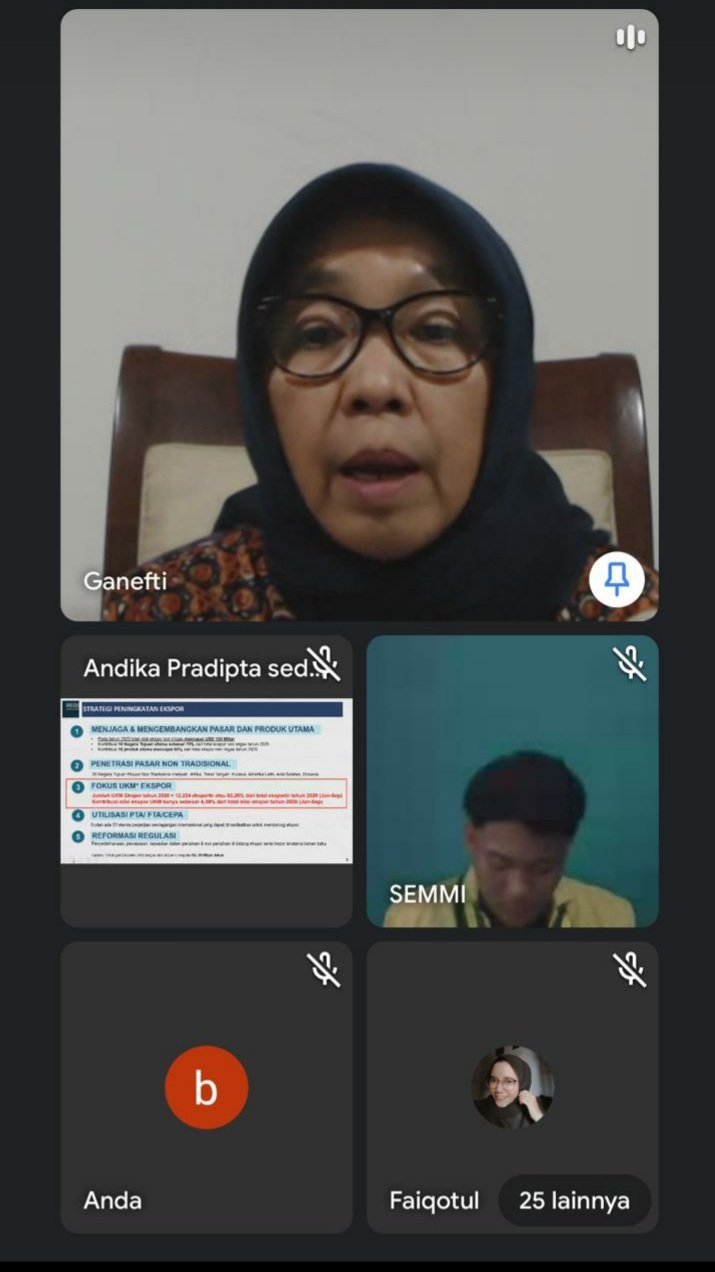Unpin Ganefti's video with the pin icon

616,580
